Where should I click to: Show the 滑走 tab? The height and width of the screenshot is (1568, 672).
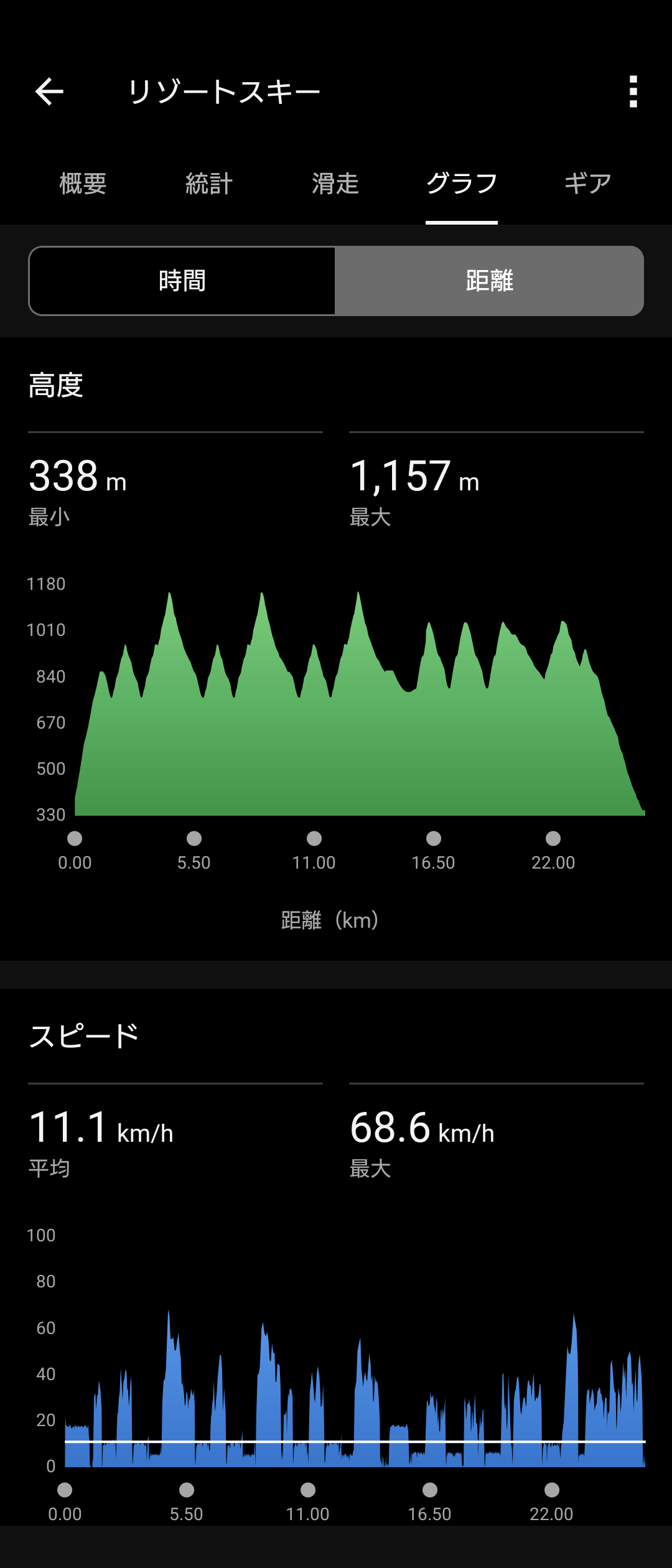tap(335, 184)
